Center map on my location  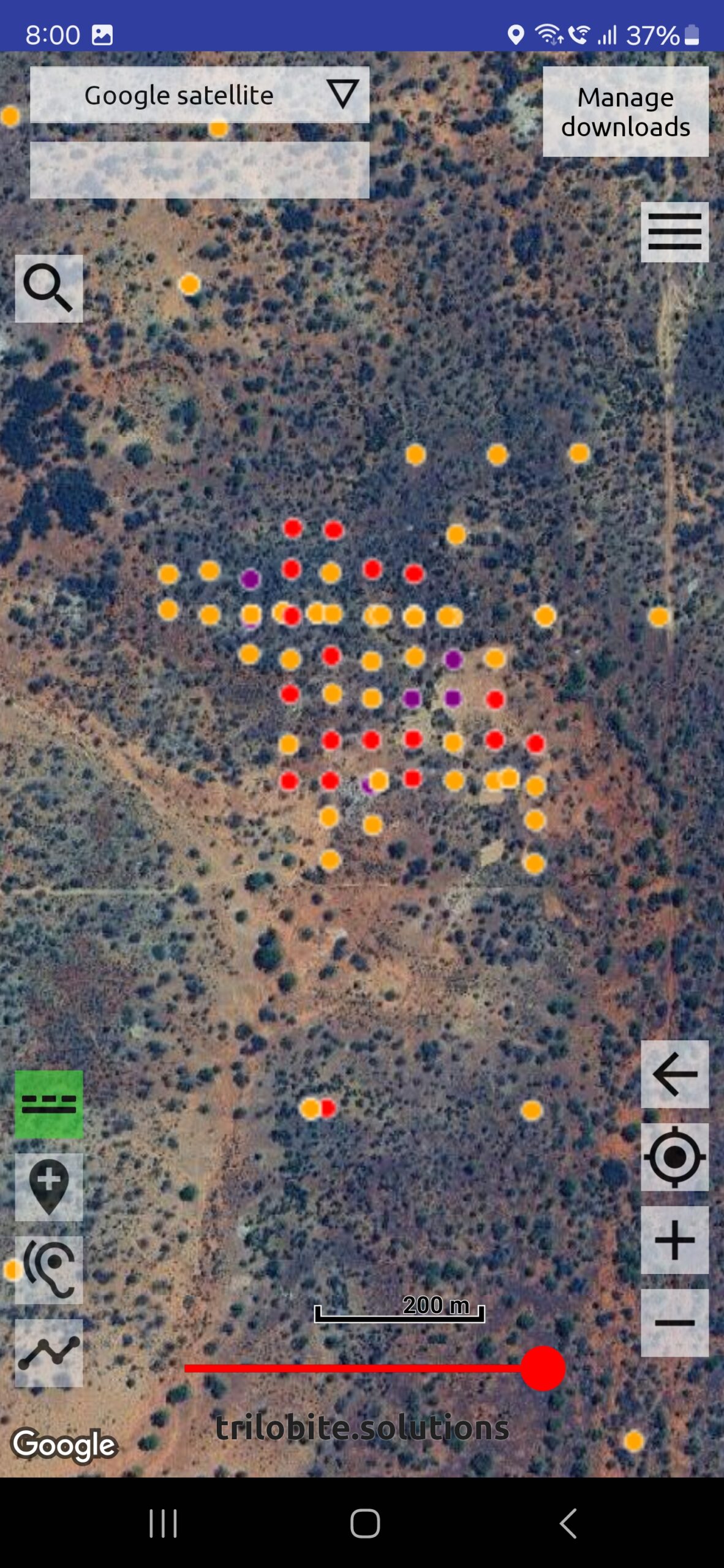coord(674,1157)
